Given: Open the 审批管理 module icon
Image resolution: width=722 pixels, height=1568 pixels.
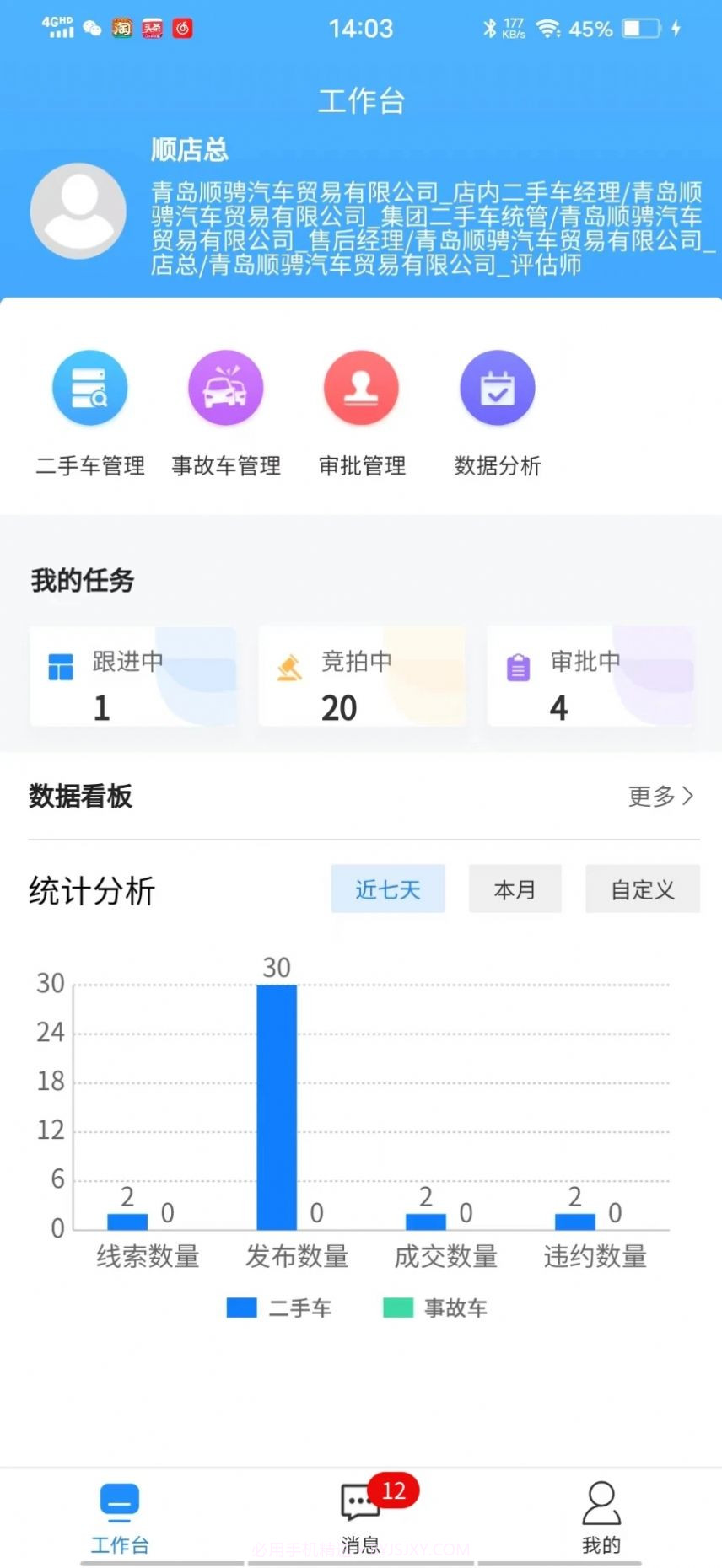Looking at the screenshot, I should coord(361,388).
